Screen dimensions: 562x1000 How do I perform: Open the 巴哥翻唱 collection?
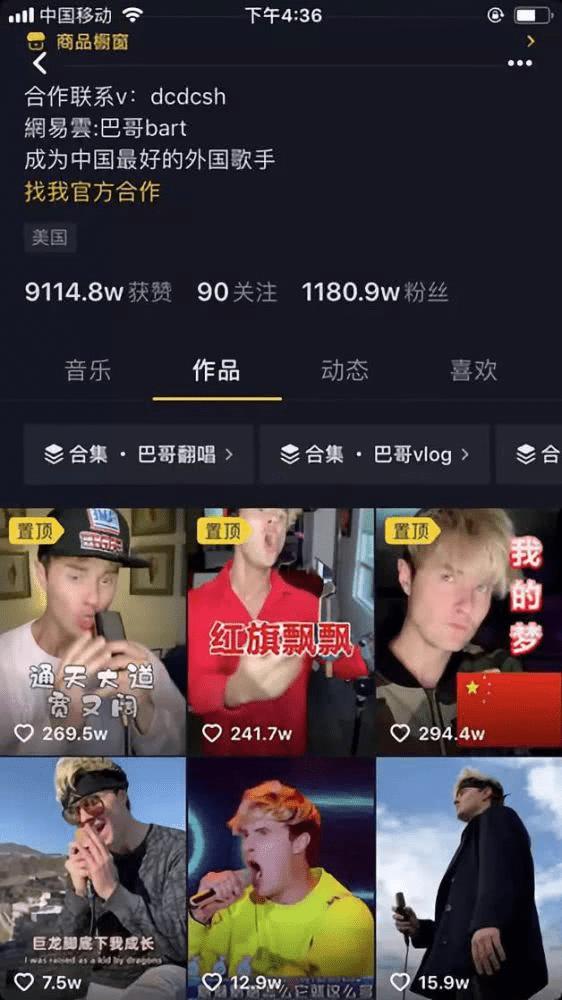(139, 455)
